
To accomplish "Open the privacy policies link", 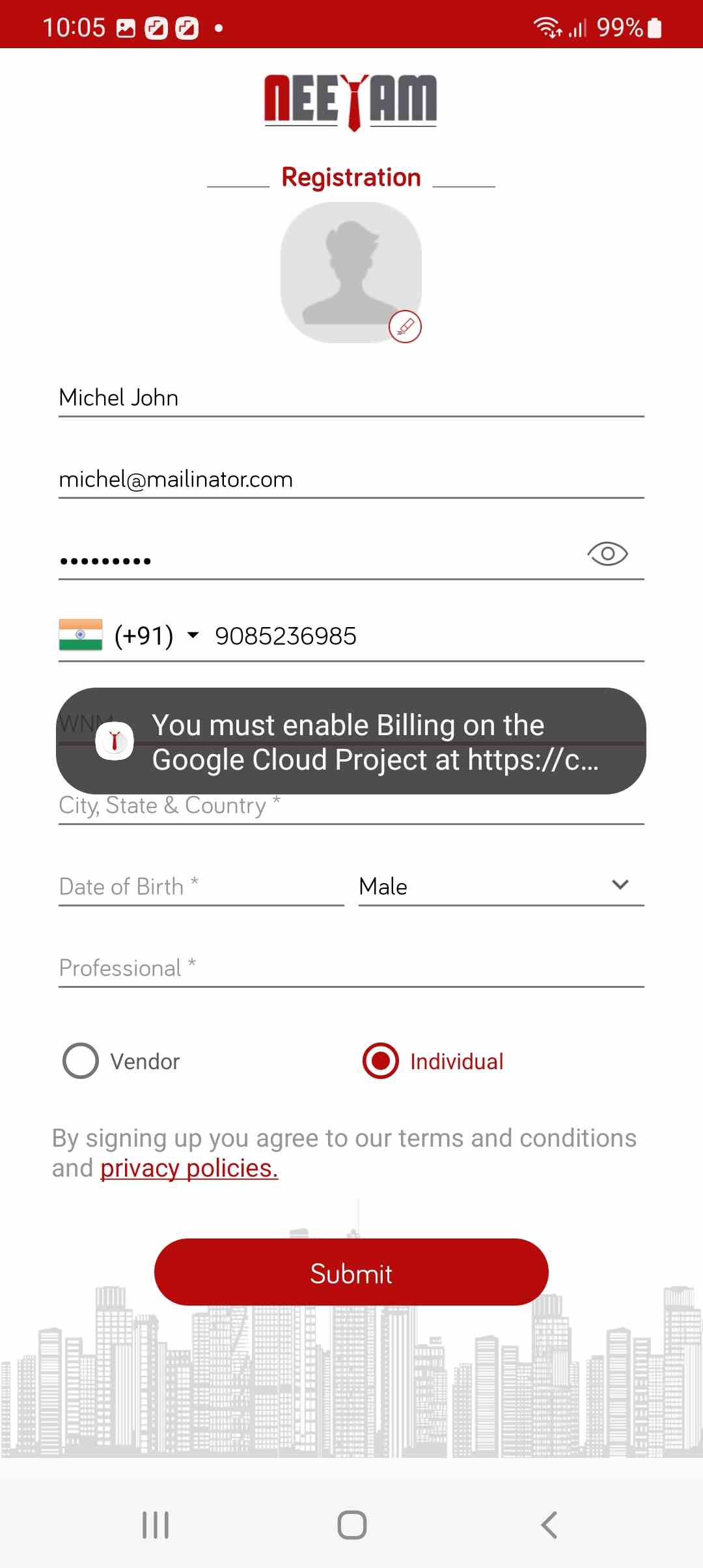I will pyautogui.click(x=189, y=1169).
